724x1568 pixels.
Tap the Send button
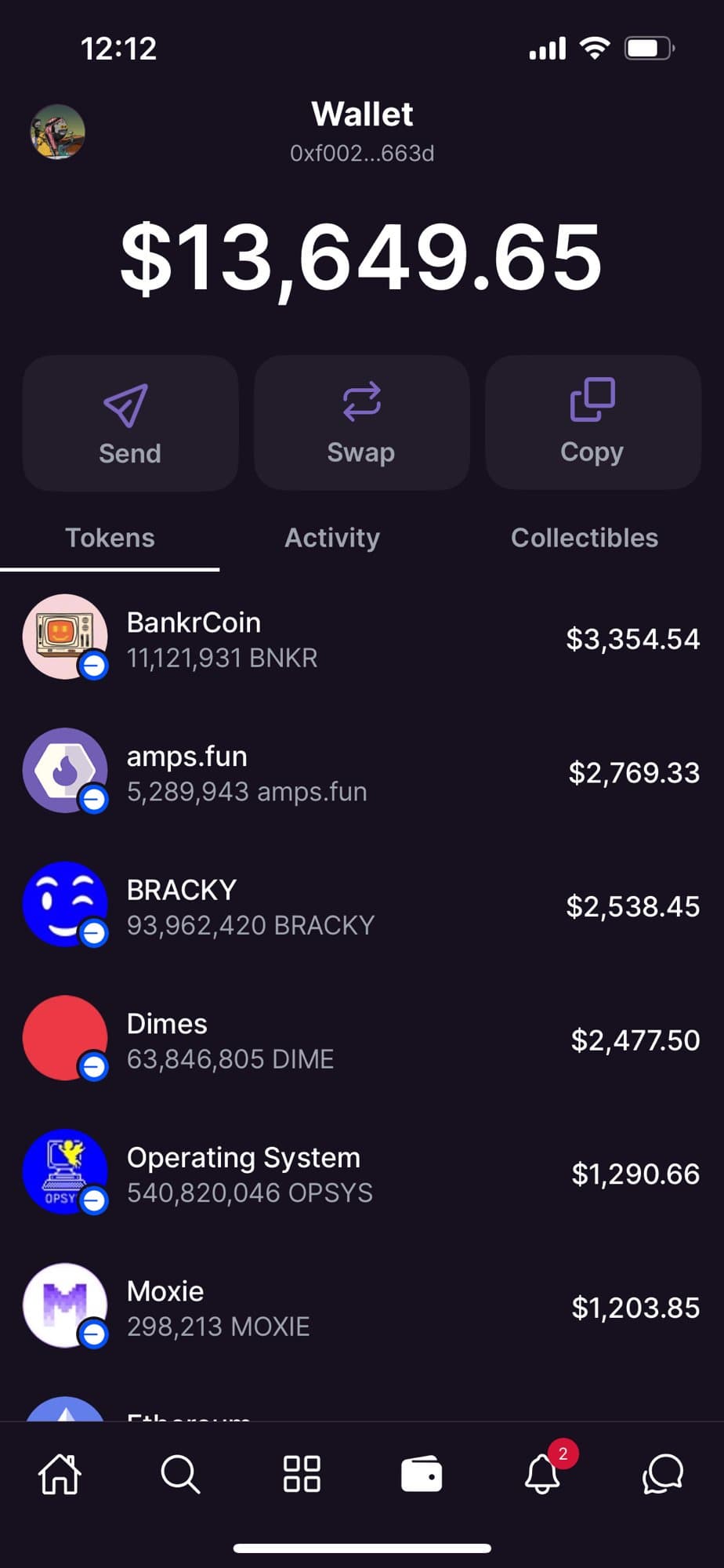click(x=130, y=423)
